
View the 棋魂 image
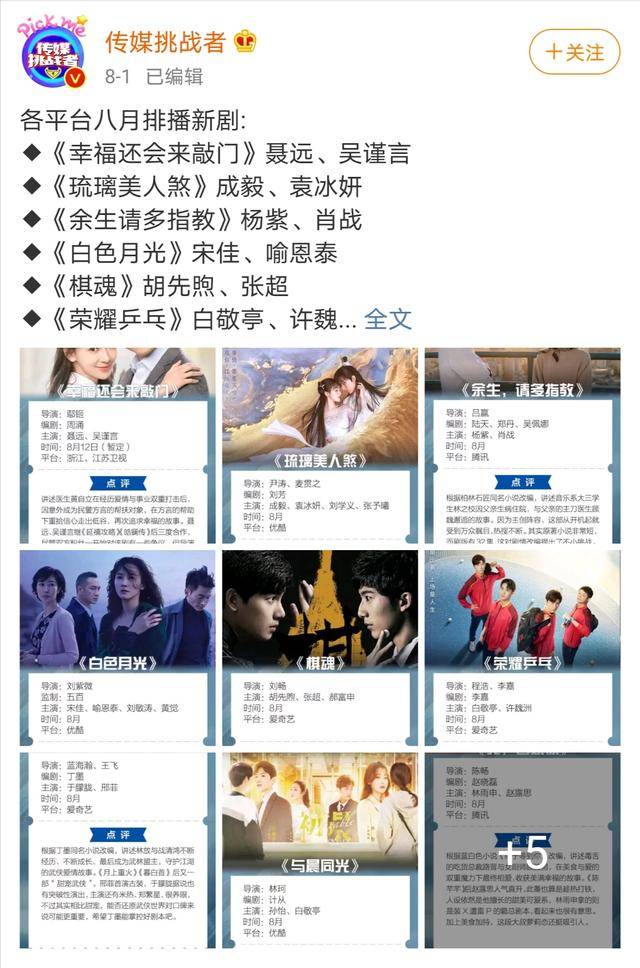320,647
